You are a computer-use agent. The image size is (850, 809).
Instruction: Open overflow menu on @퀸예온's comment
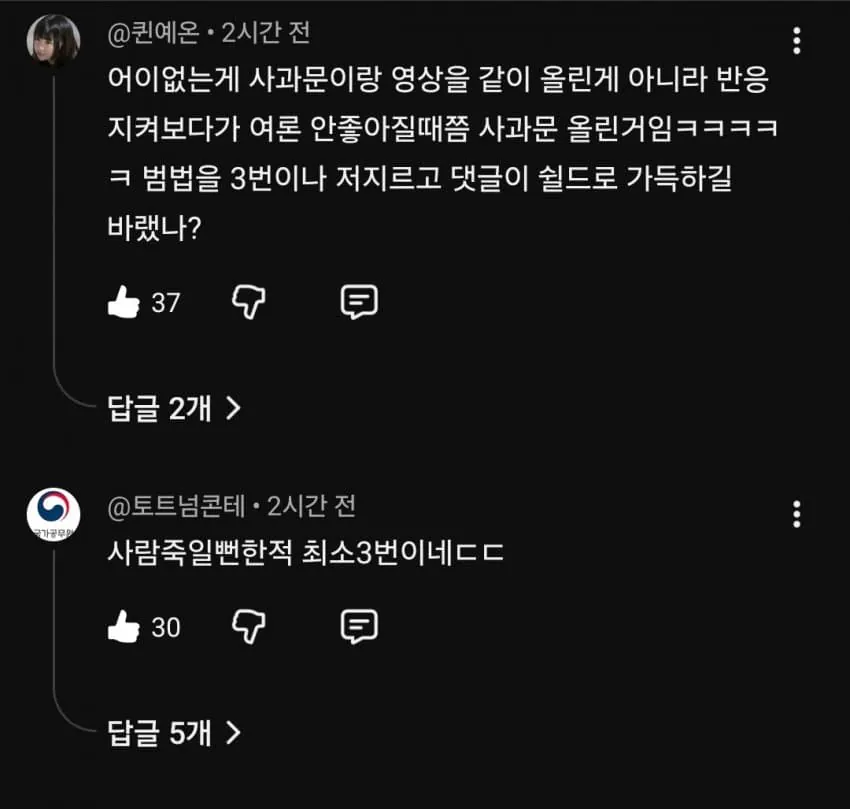tap(796, 41)
